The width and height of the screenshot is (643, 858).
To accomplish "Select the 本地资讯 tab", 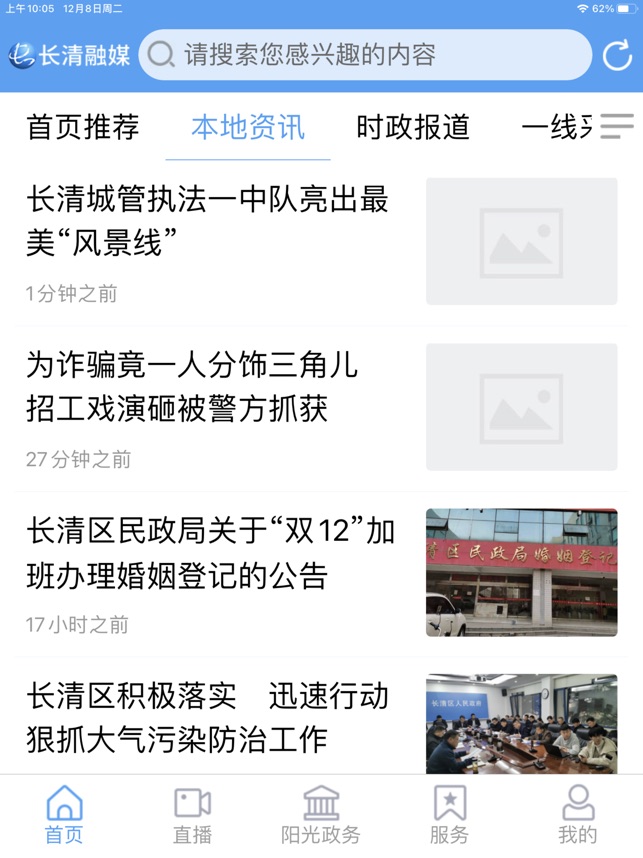I will pos(248,128).
